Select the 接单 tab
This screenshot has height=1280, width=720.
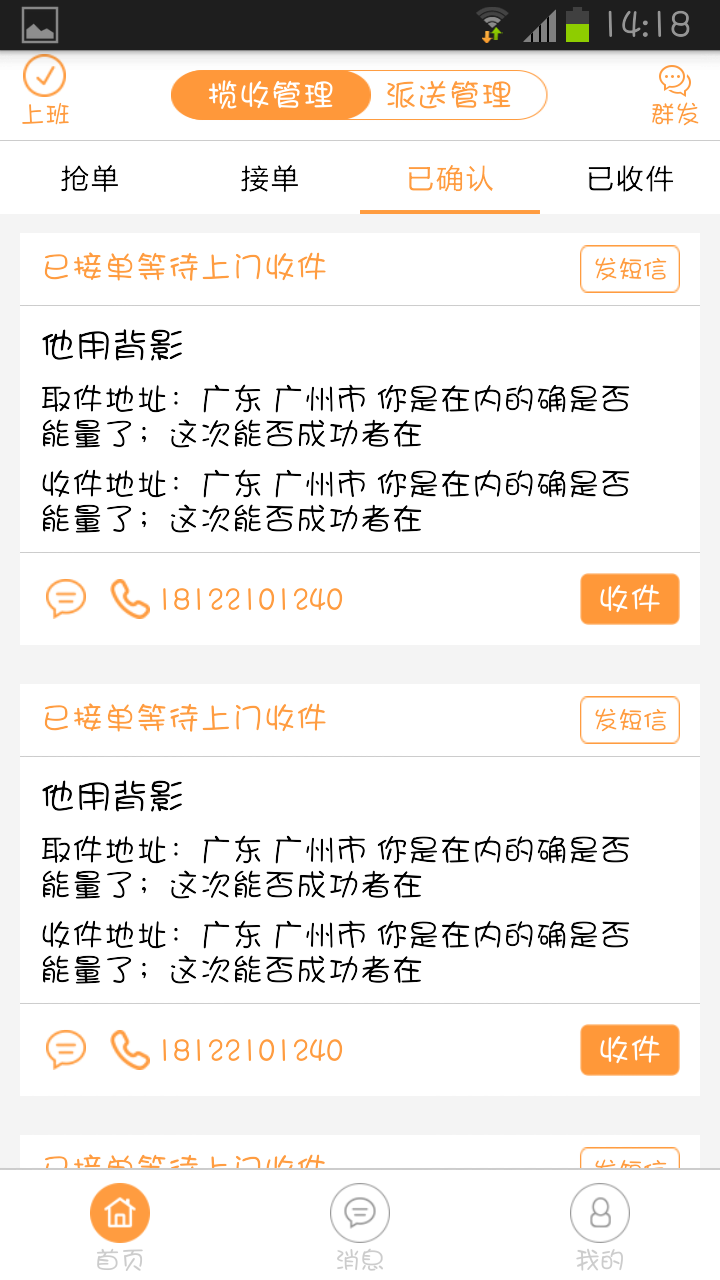[270, 178]
